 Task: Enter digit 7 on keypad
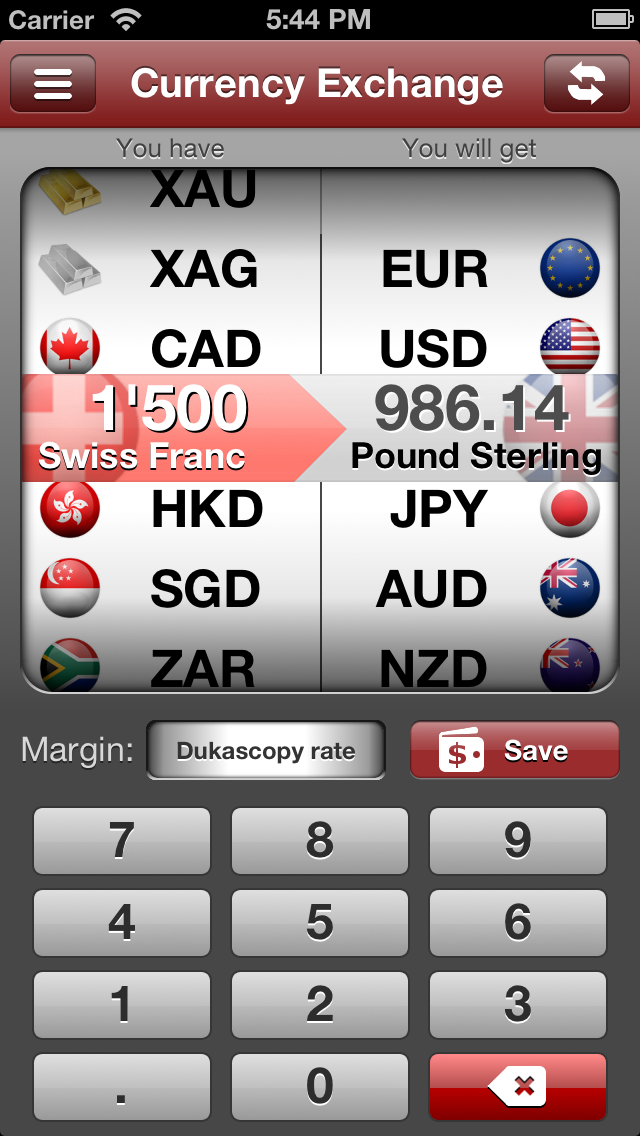tap(122, 841)
